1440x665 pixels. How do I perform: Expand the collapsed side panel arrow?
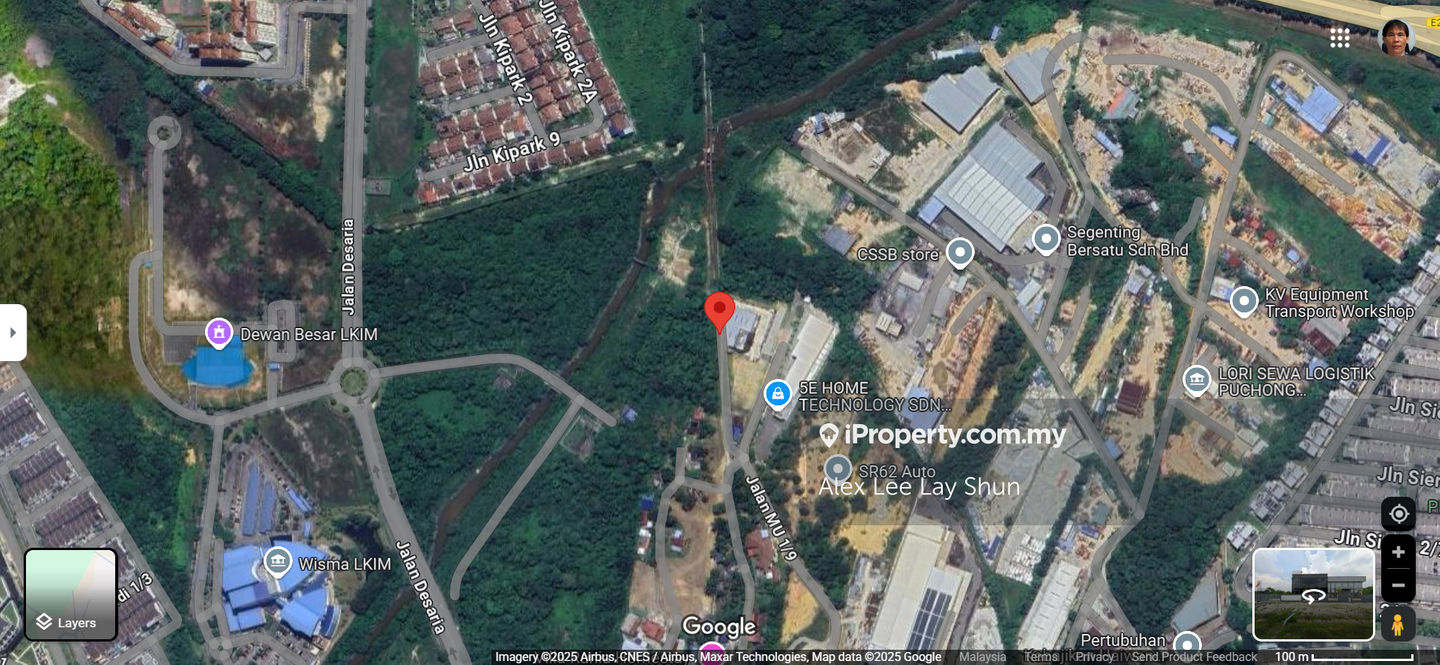(x=12, y=332)
